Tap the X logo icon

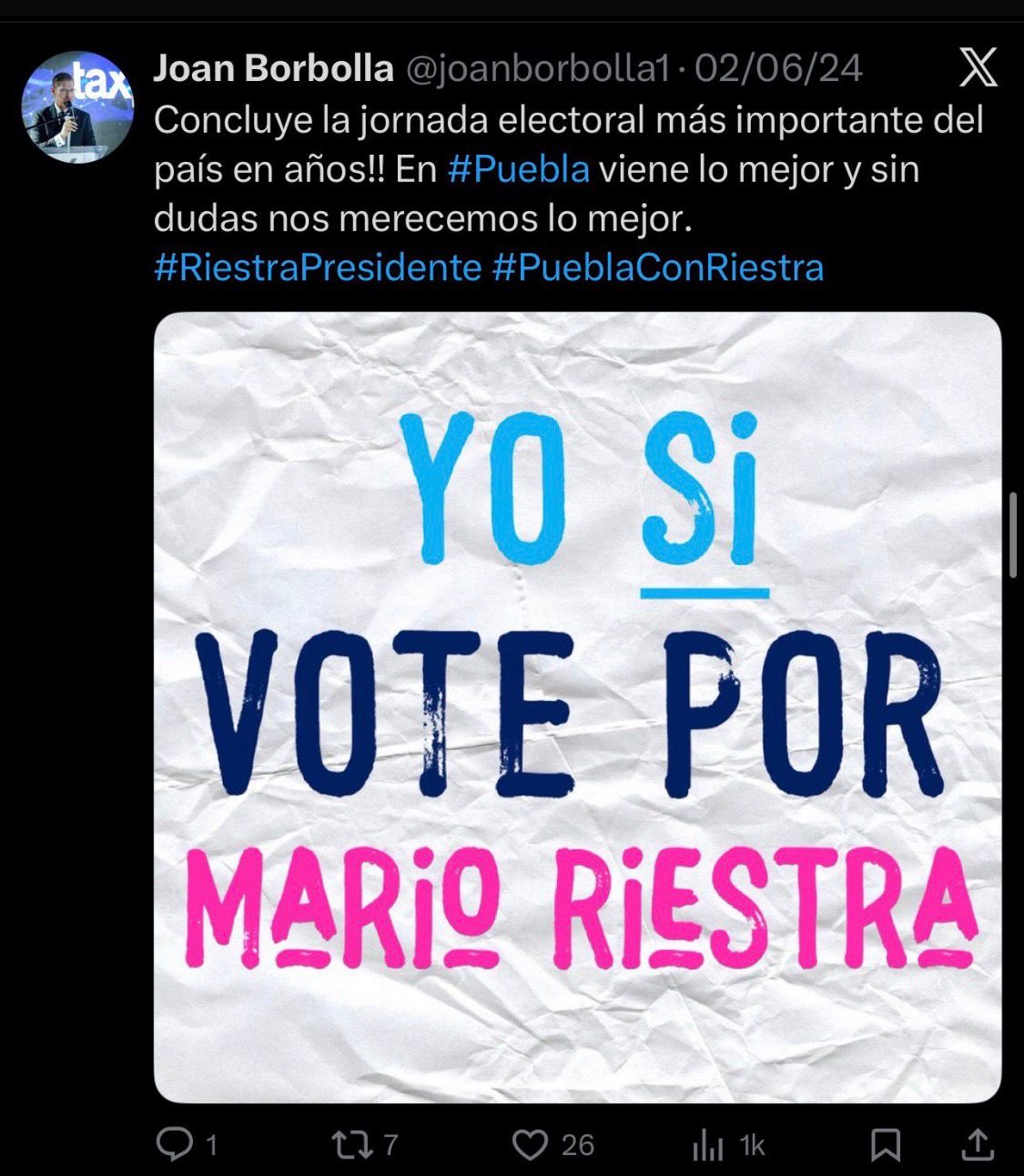pos(978,68)
